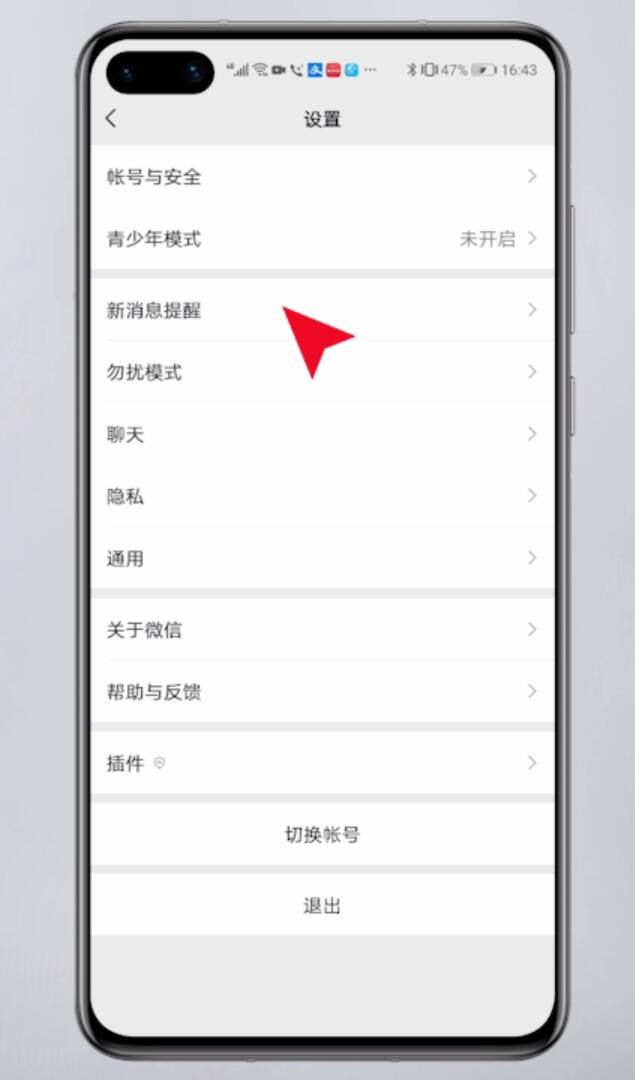This screenshot has height=1080, width=635.
Task: Go back using the top-left arrow
Action: click(x=112, y=118)
